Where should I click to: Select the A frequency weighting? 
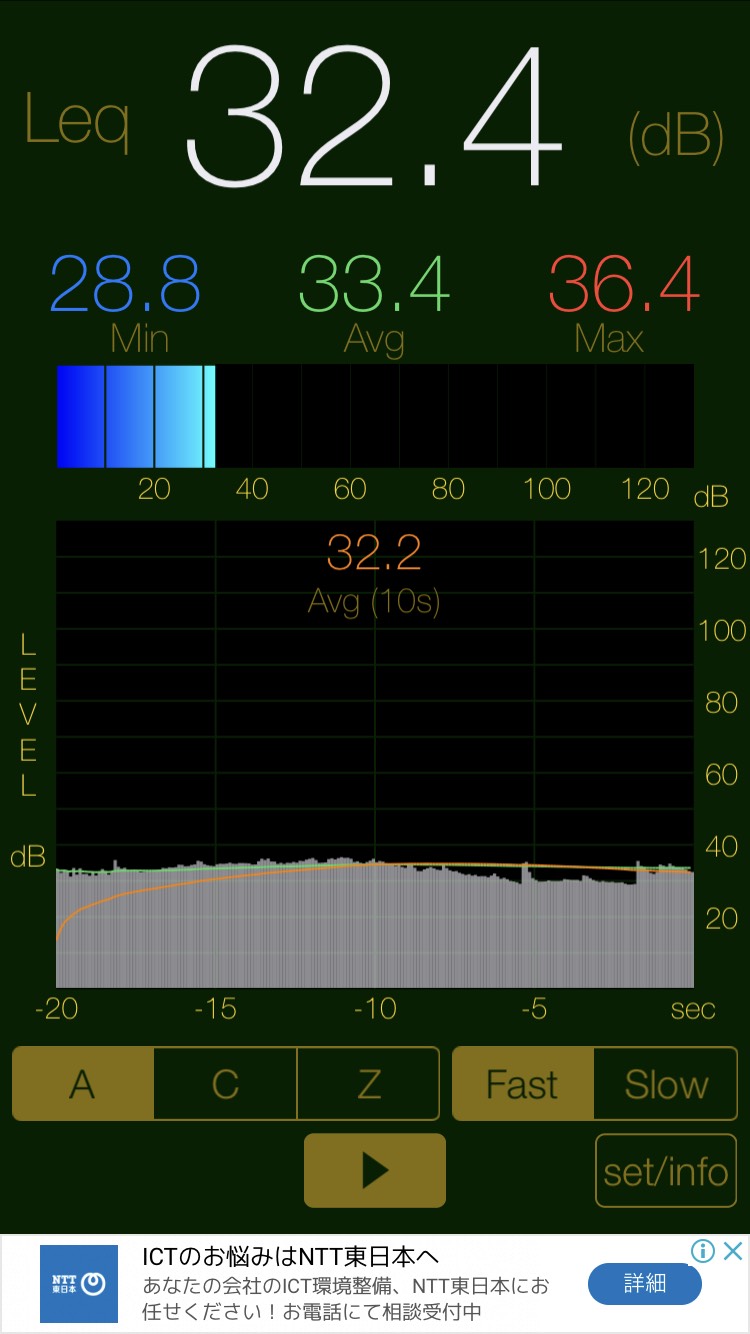point(83,1084)
